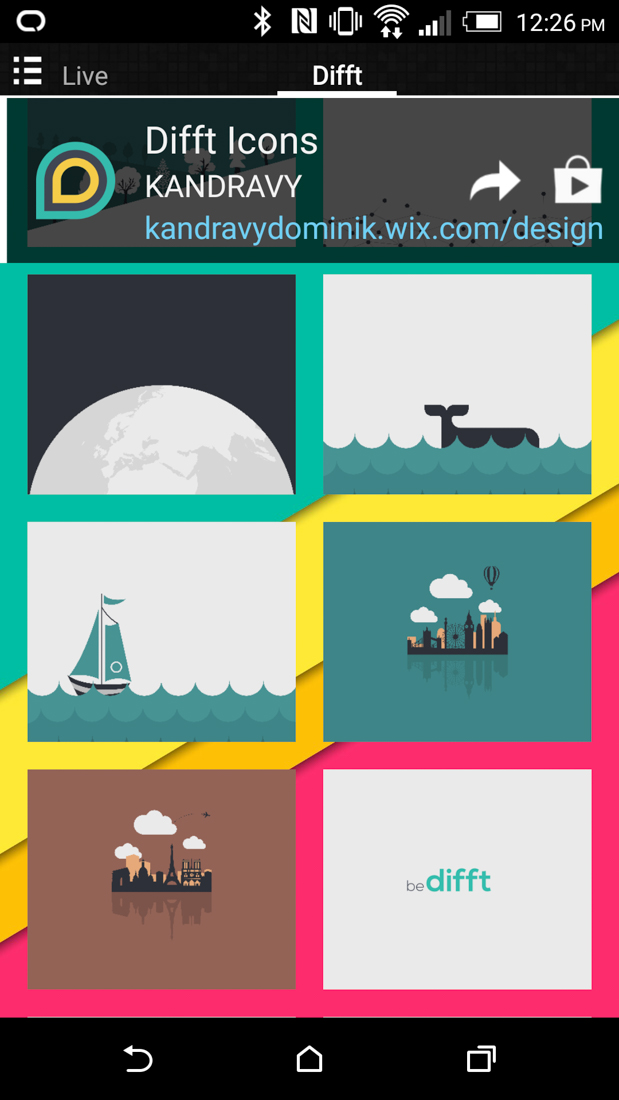
Task: Select the Difft tab
Action: [x=337, y=76]
